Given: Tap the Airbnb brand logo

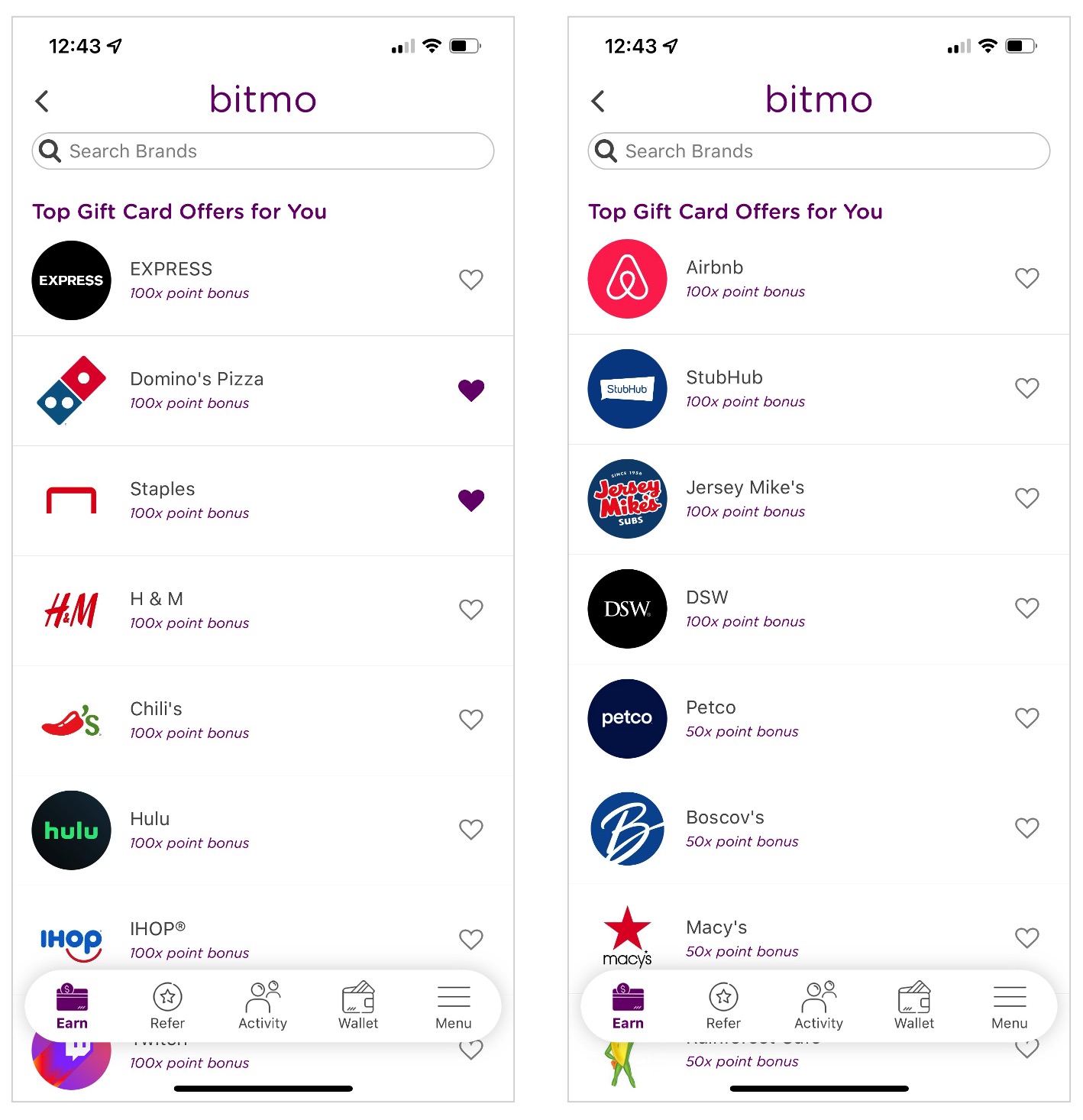Looking at the screenshot, I should click(x=626, y=278).
